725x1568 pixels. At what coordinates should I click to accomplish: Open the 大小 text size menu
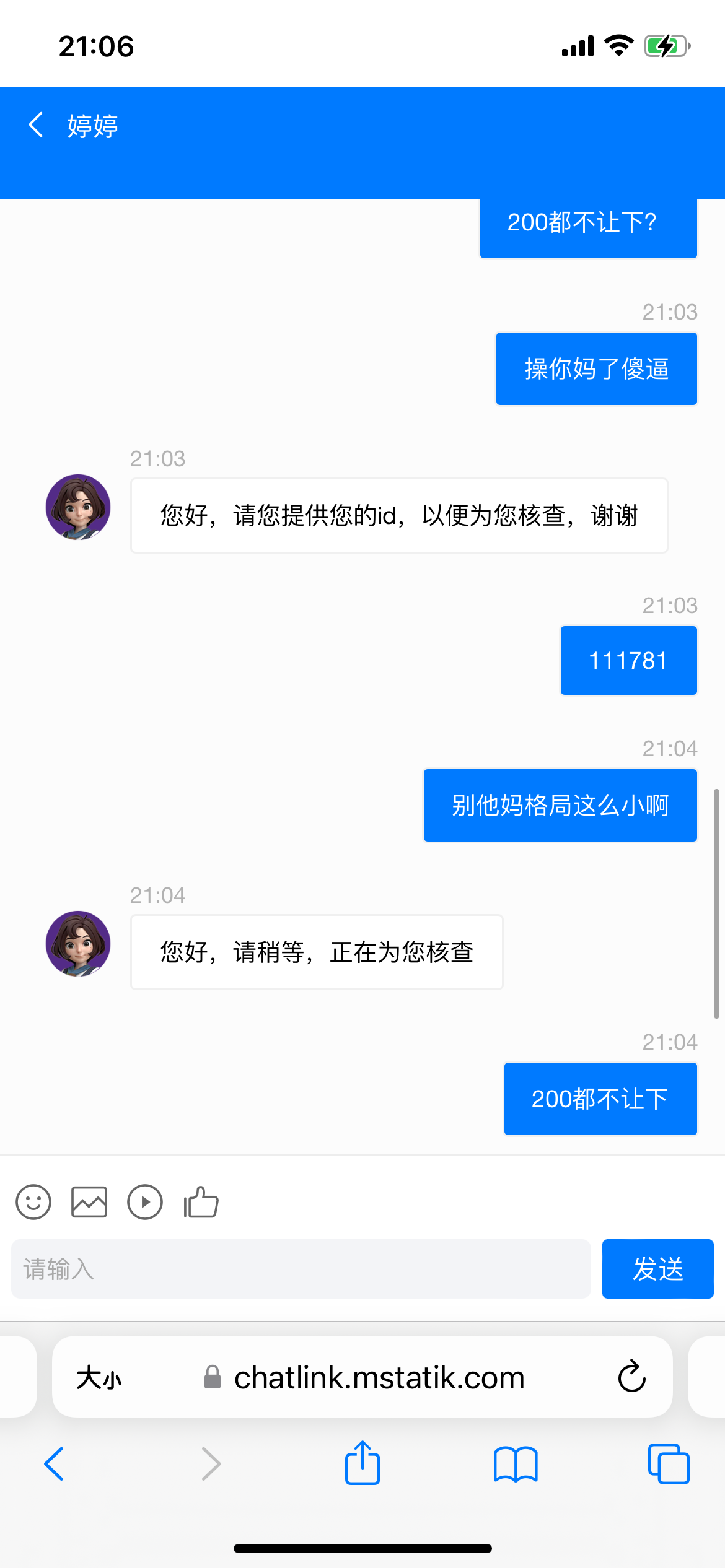[99, 1377]
